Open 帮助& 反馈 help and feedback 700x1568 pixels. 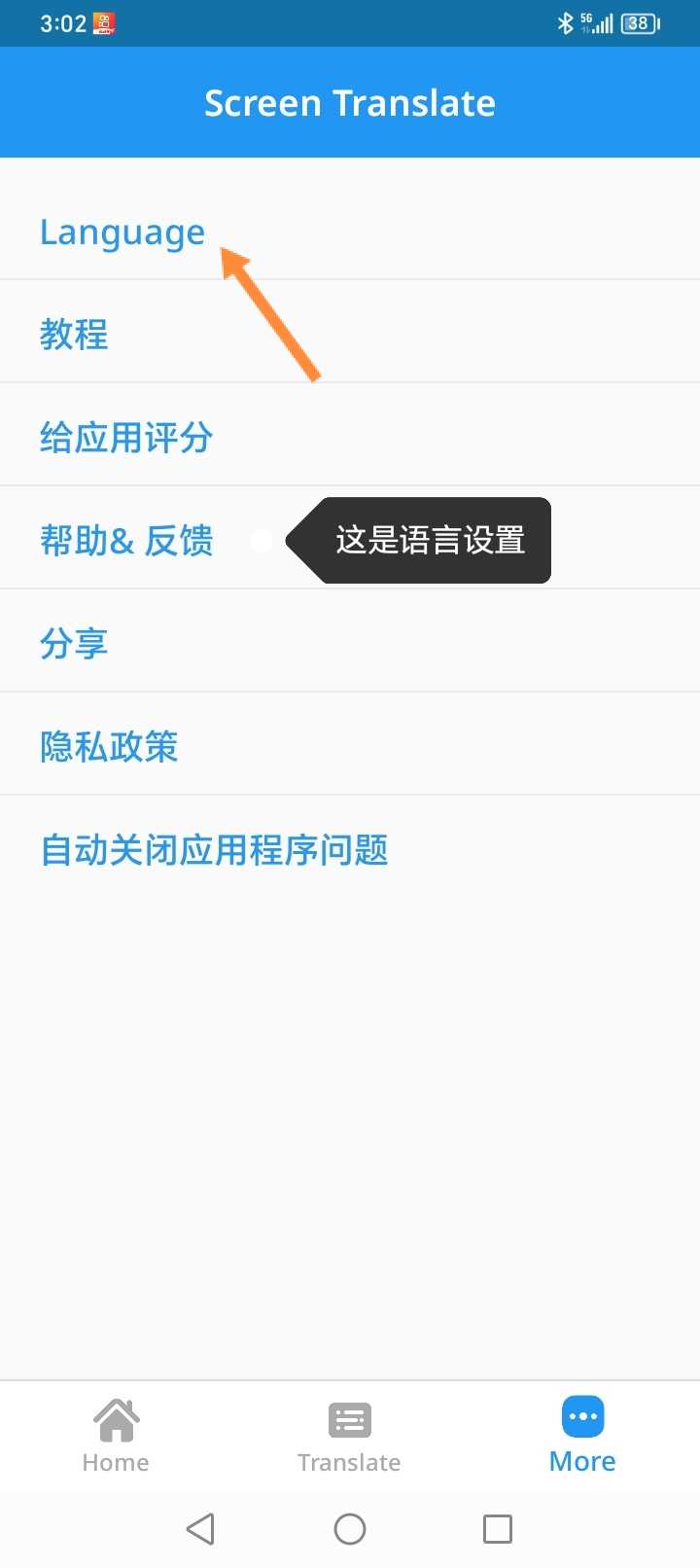coord(126,541)
